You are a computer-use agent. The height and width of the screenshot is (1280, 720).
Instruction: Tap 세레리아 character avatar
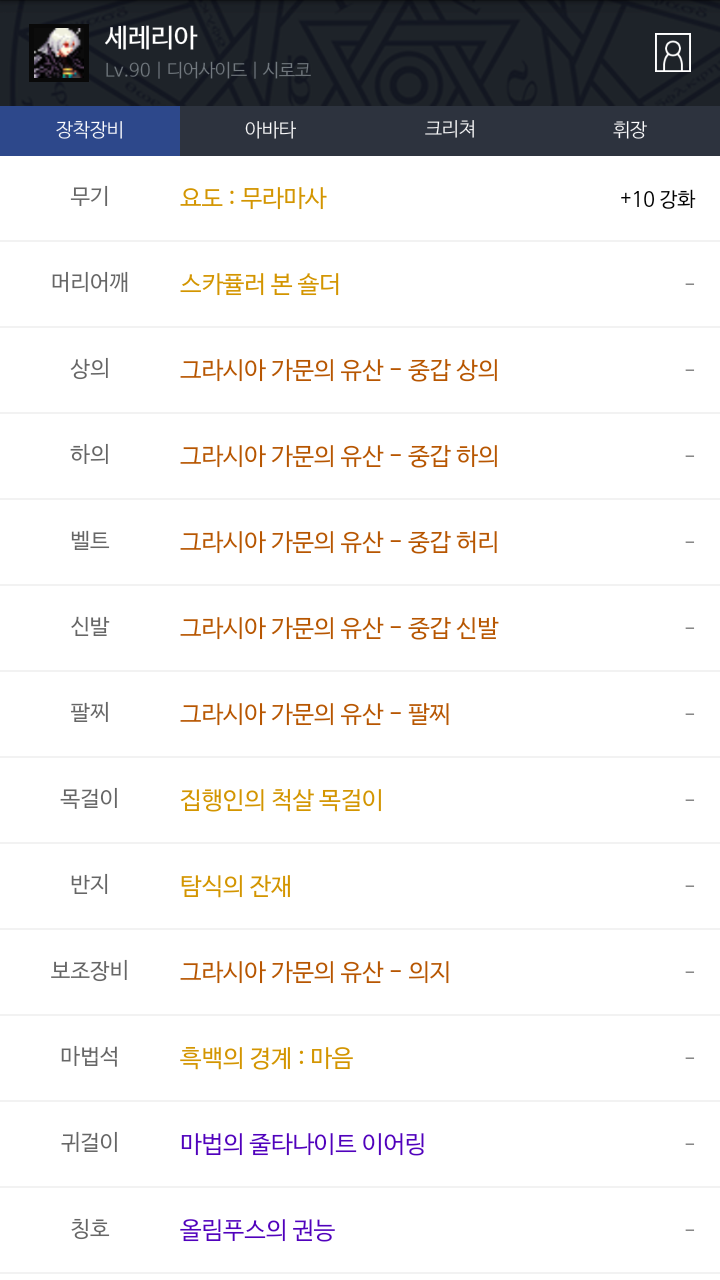(59, 53)
